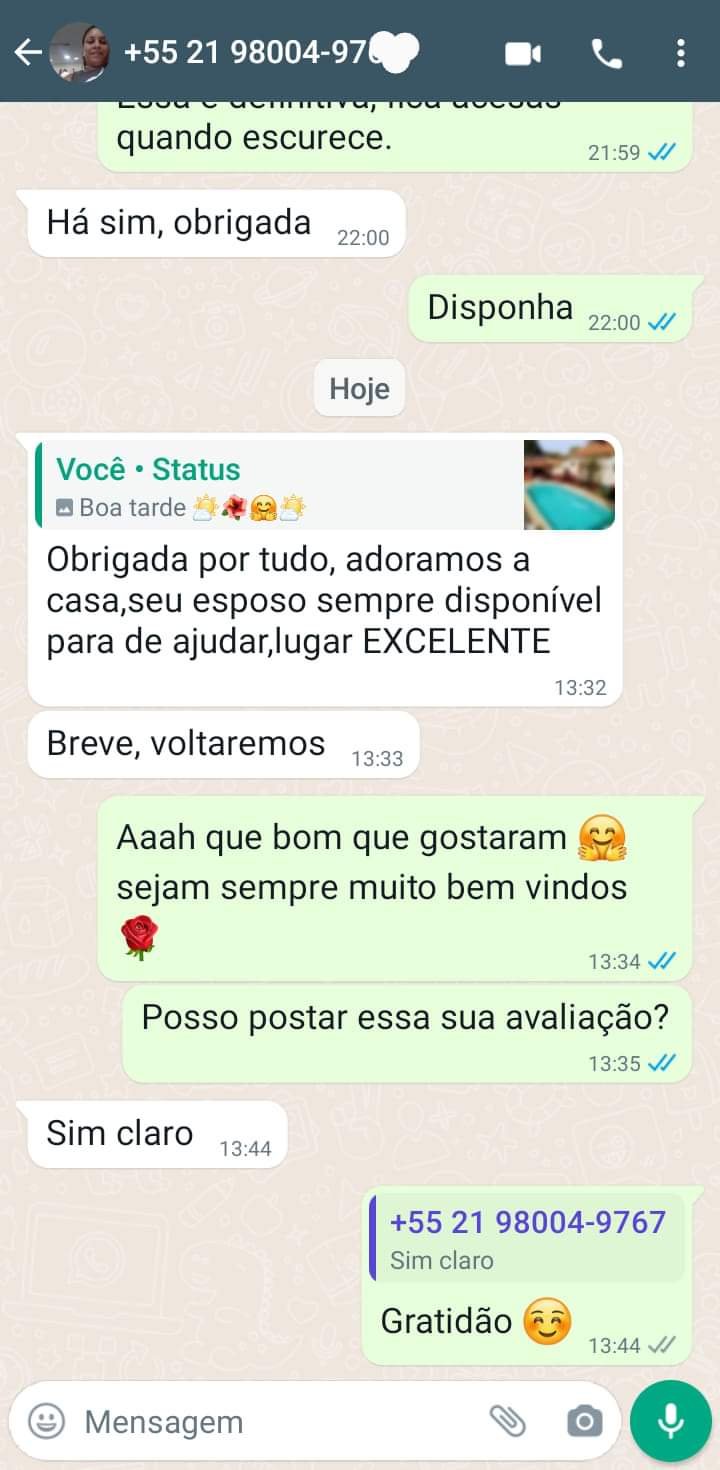The image size is (720, 1470).
Task: Start a voice call
Action: tap(606, 53)
